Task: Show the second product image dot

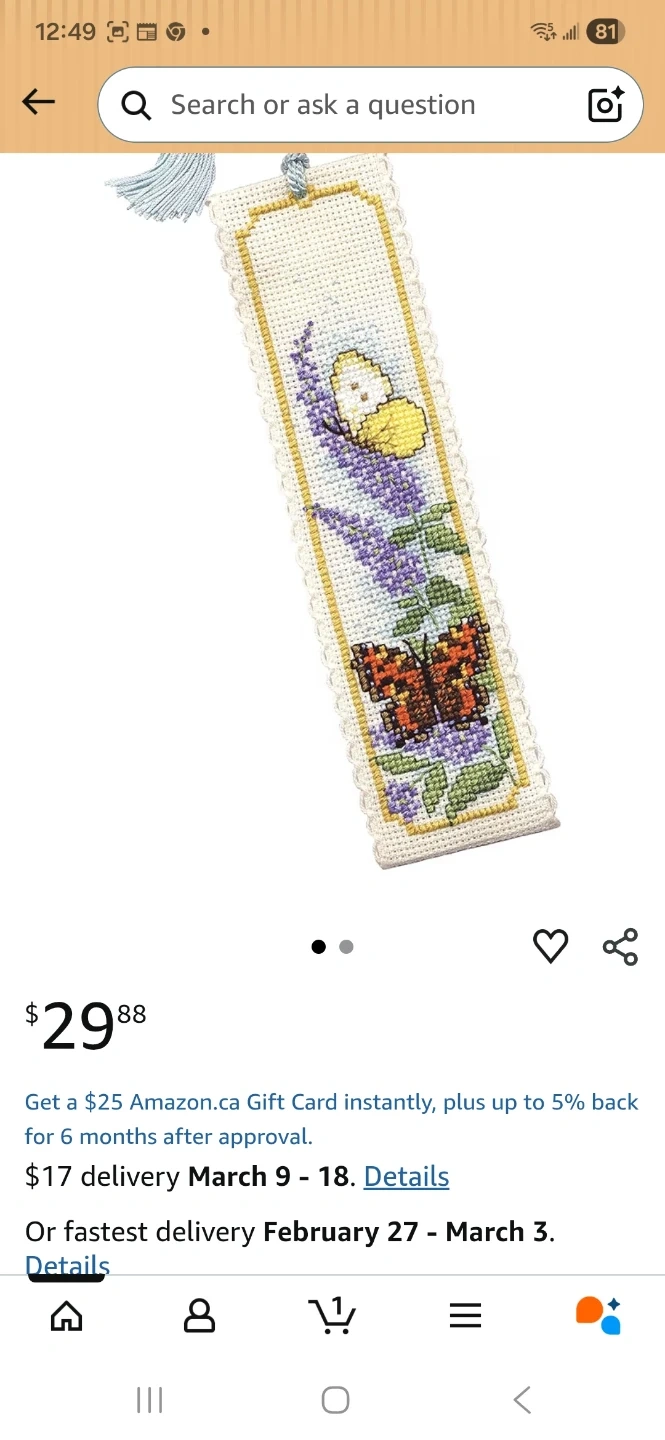Action: click(346, 947)
